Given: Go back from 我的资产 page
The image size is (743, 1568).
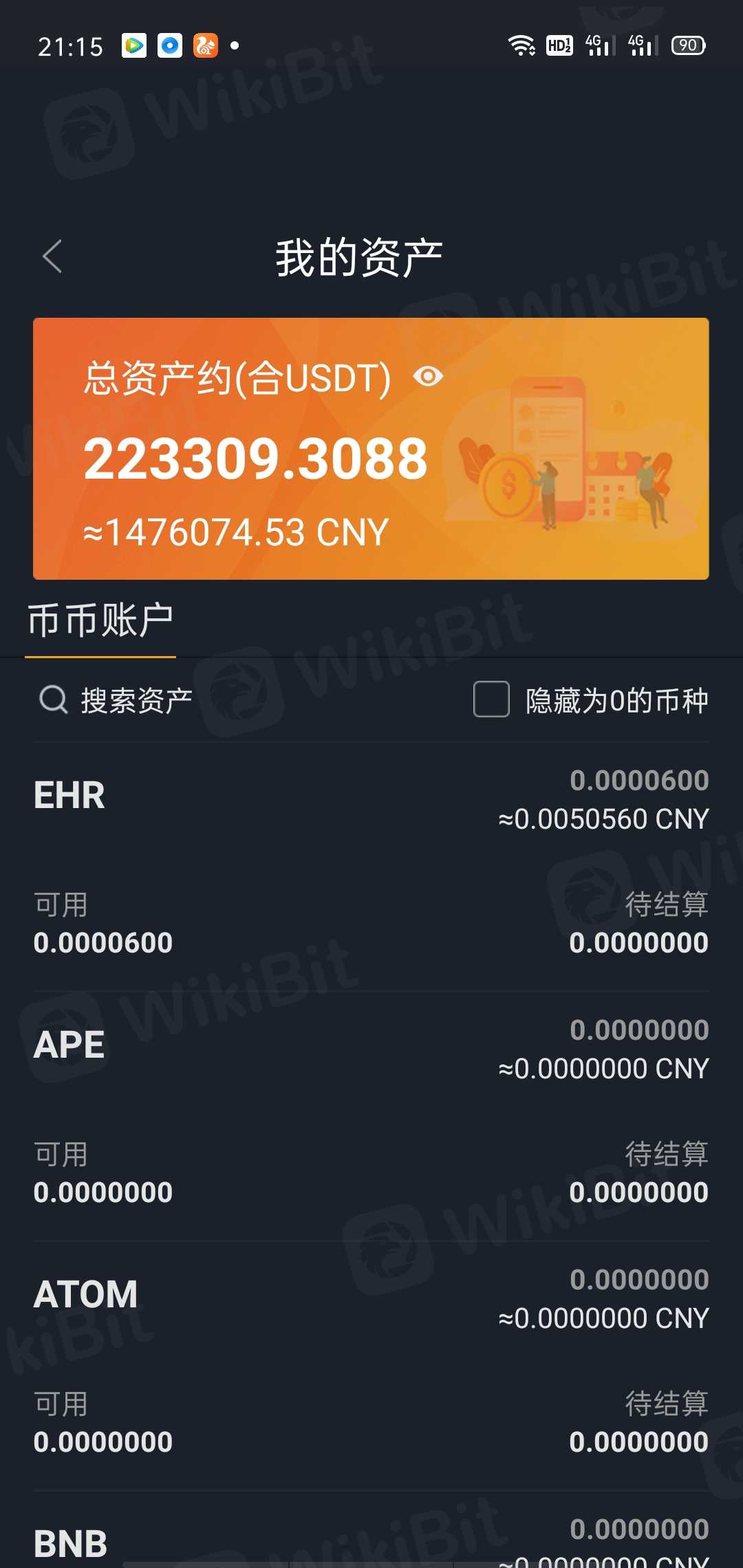Looking at the screenshot, I should [52, 257].
